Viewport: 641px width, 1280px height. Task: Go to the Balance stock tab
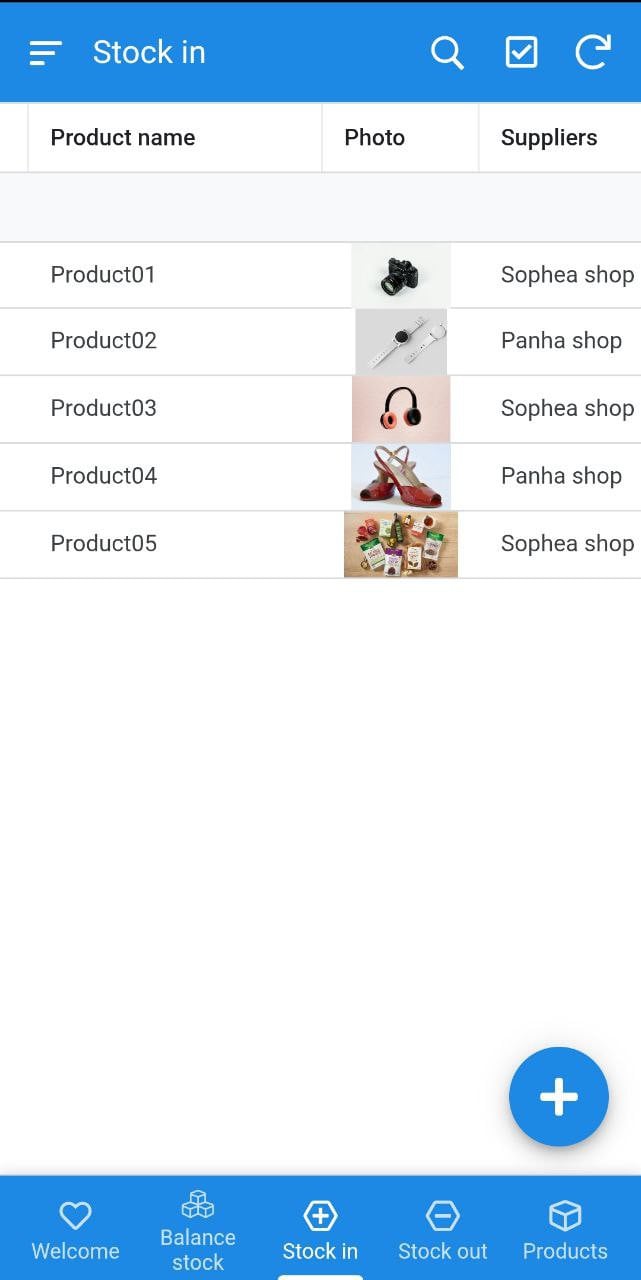point(198,1231)
